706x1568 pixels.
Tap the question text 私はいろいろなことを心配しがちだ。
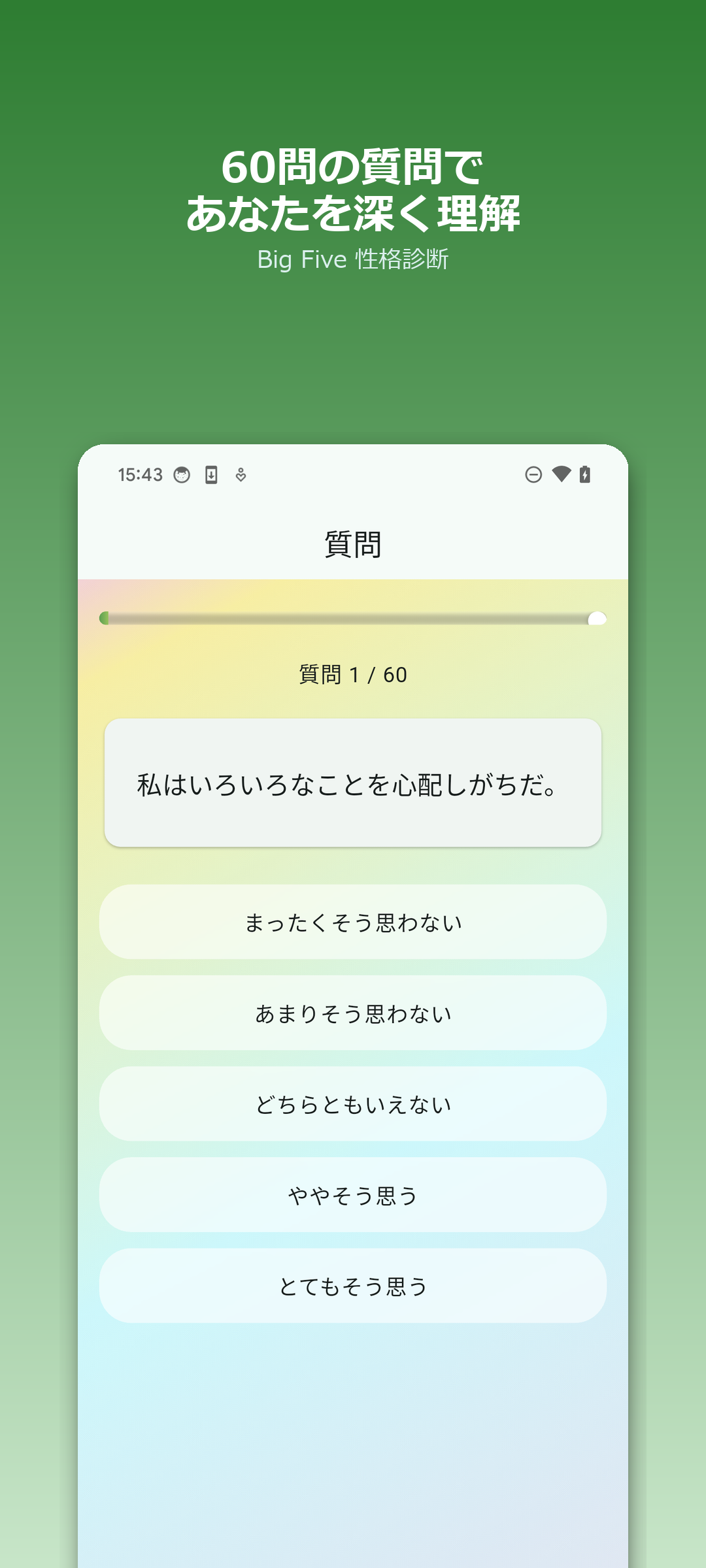353,787
